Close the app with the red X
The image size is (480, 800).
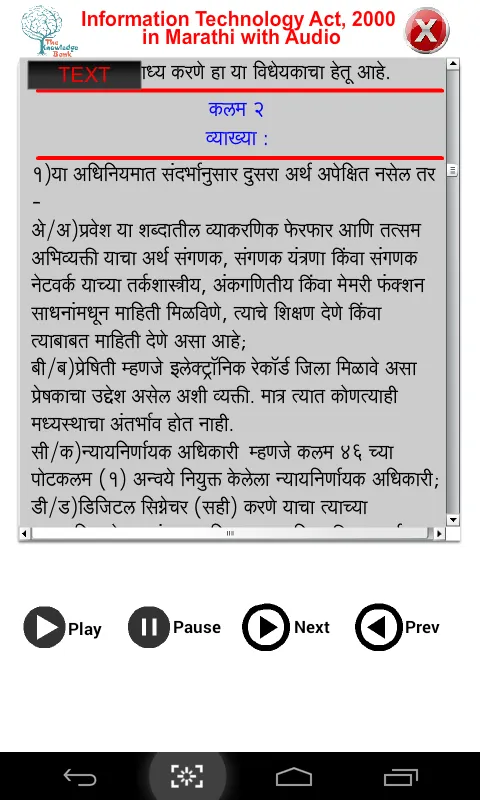point(426,30)
